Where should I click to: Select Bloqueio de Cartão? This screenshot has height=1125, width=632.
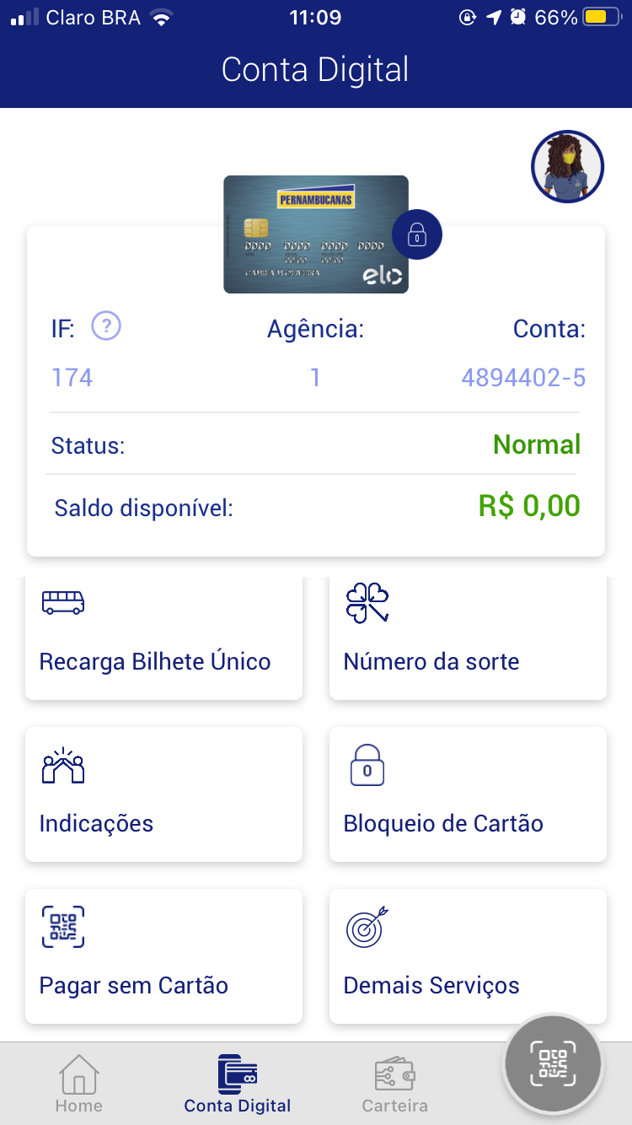(467, 794)
